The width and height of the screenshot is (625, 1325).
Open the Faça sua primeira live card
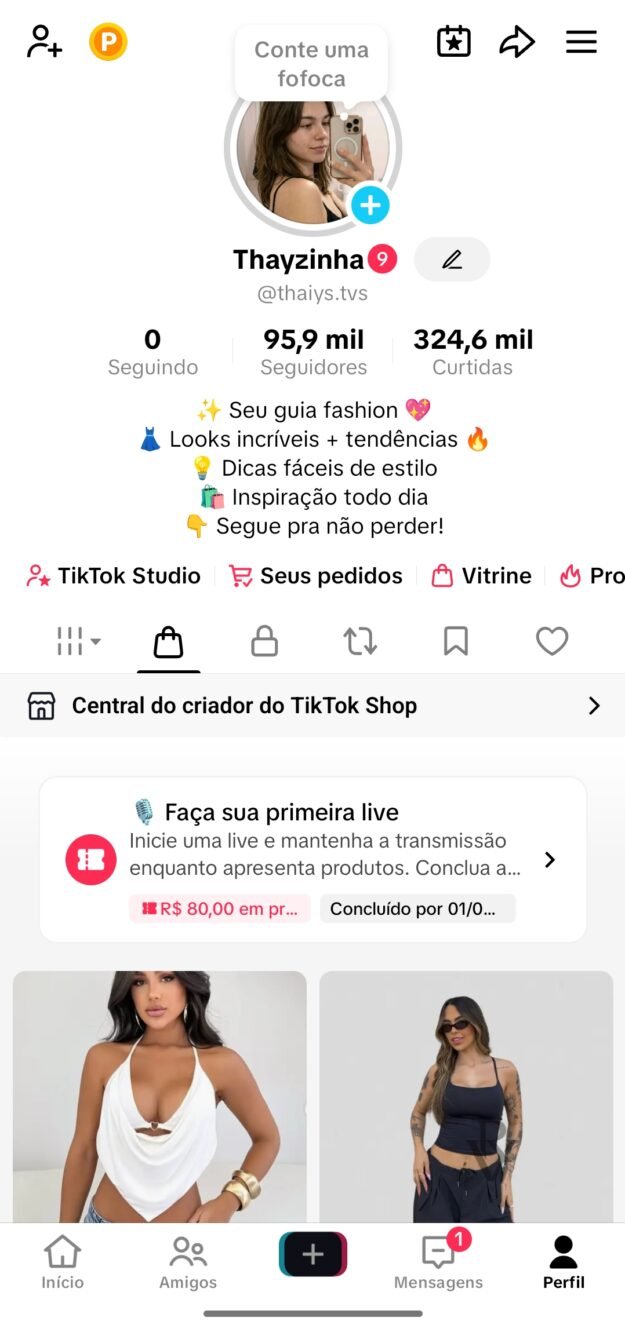coord(312,859)
